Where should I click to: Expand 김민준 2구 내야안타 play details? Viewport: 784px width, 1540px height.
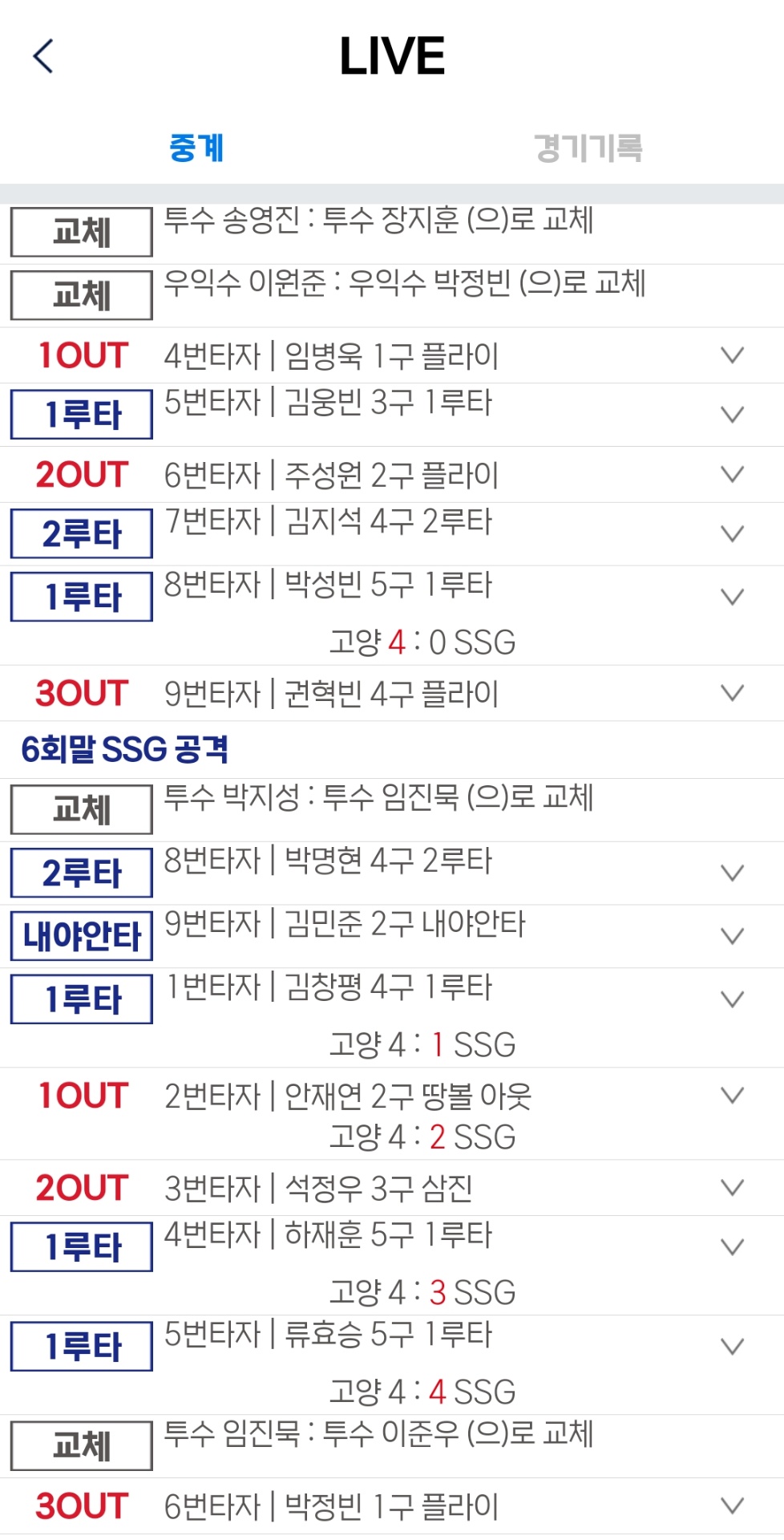click(x=732, y=936)
